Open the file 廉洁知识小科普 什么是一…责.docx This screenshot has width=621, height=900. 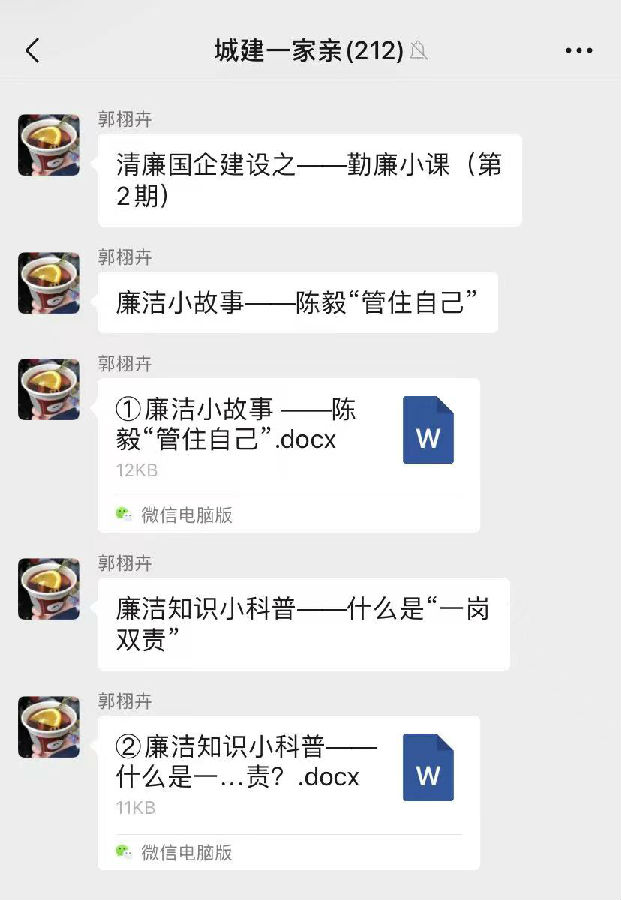point(288,778)
